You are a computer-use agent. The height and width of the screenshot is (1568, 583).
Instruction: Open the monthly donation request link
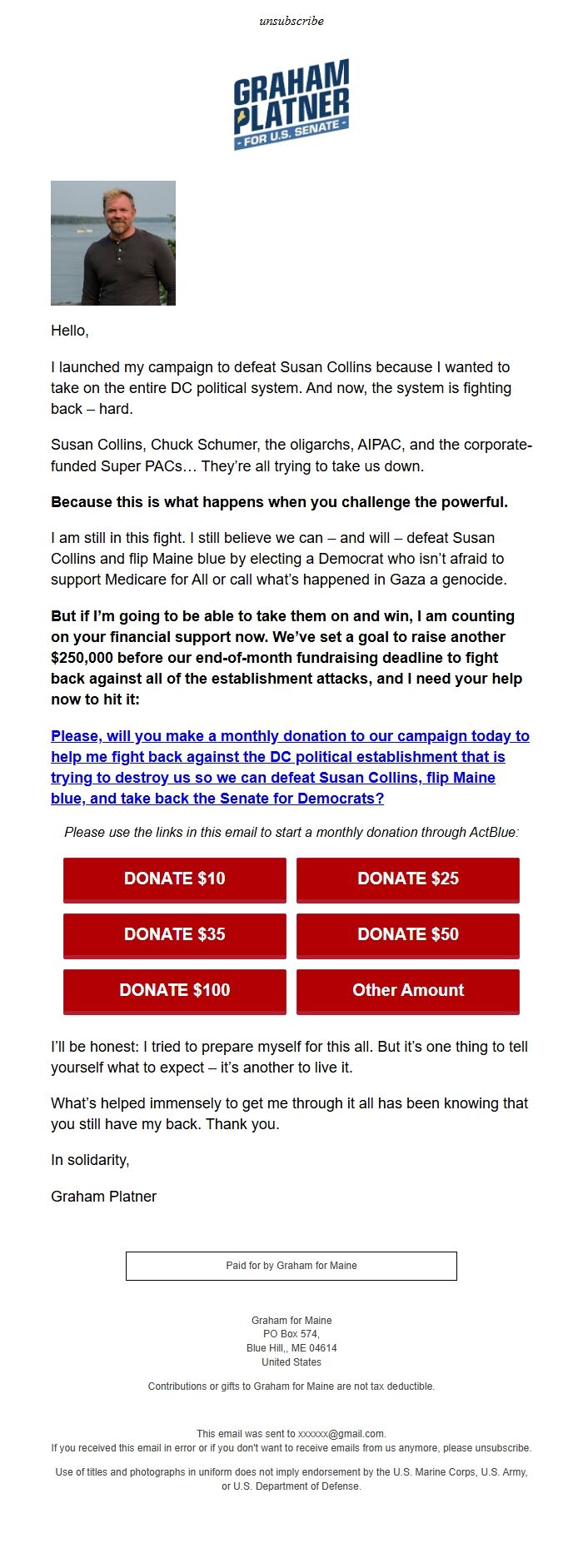290,767
